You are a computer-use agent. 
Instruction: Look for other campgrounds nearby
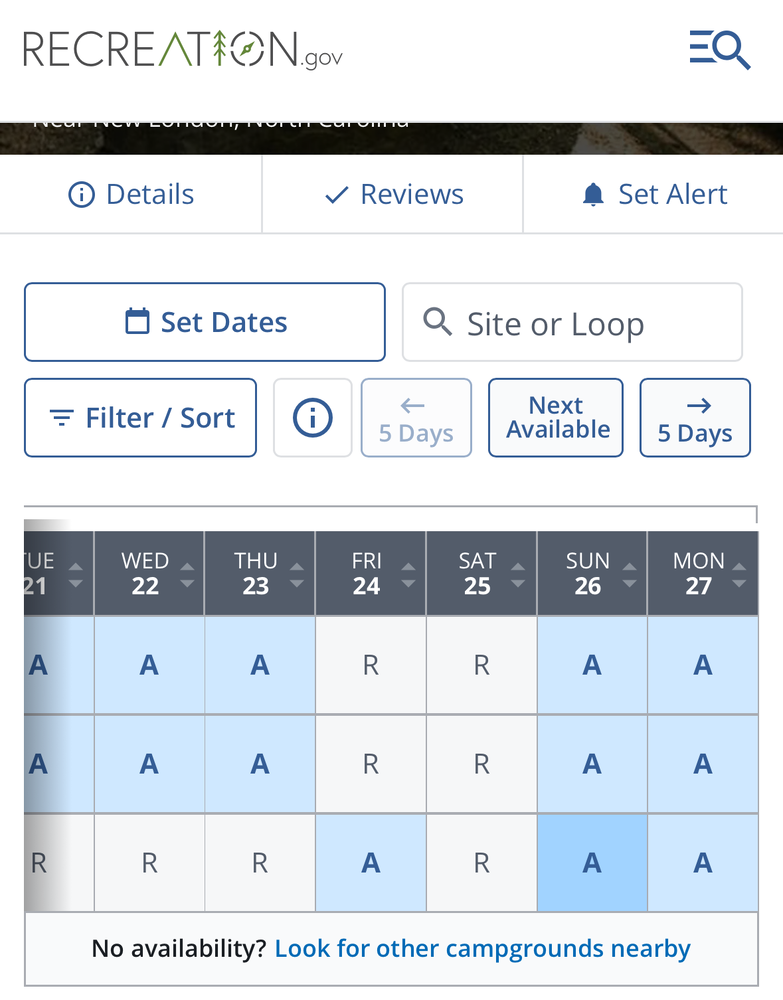pos(482,948)
